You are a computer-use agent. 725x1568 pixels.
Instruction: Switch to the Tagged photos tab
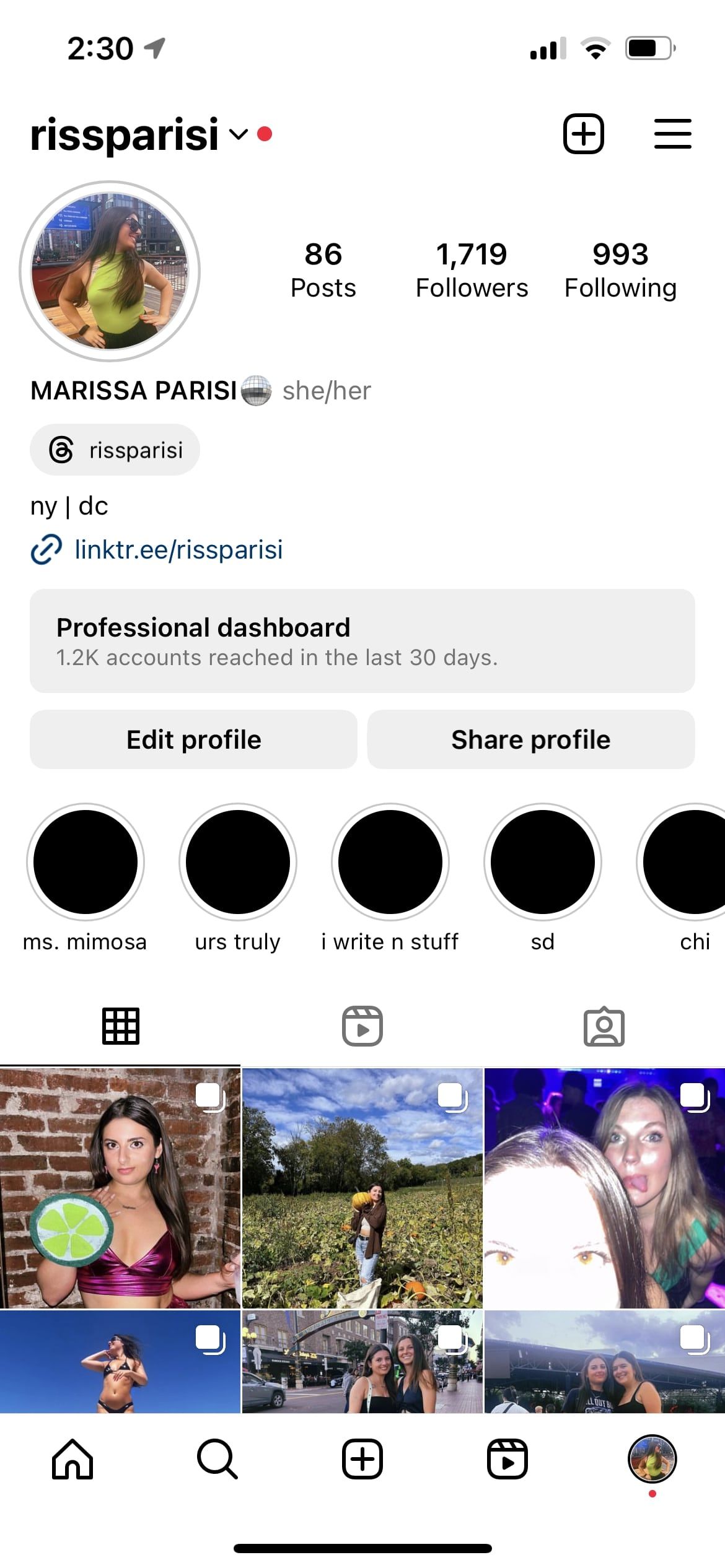pos(604,1026)
